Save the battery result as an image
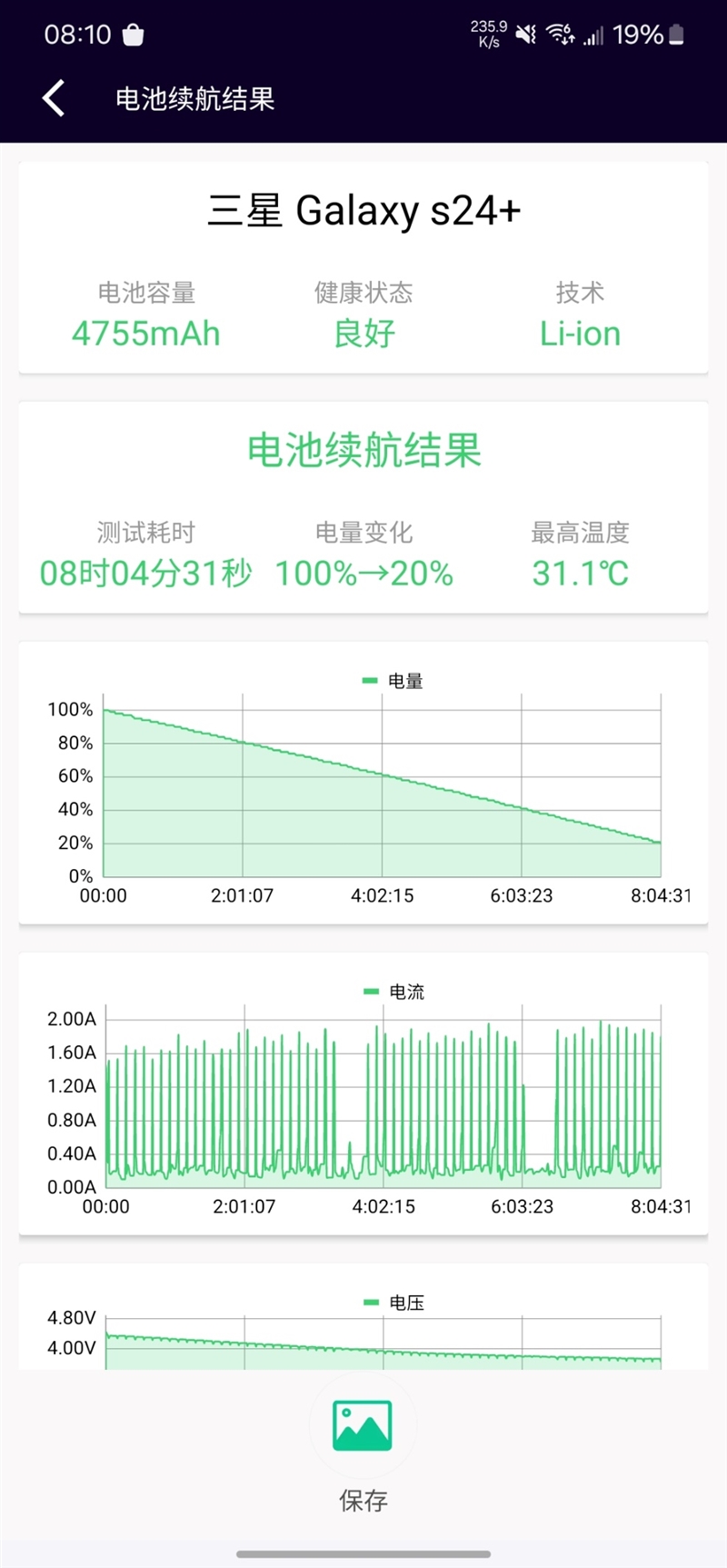727x1568 pixels. pos(363,1427)
